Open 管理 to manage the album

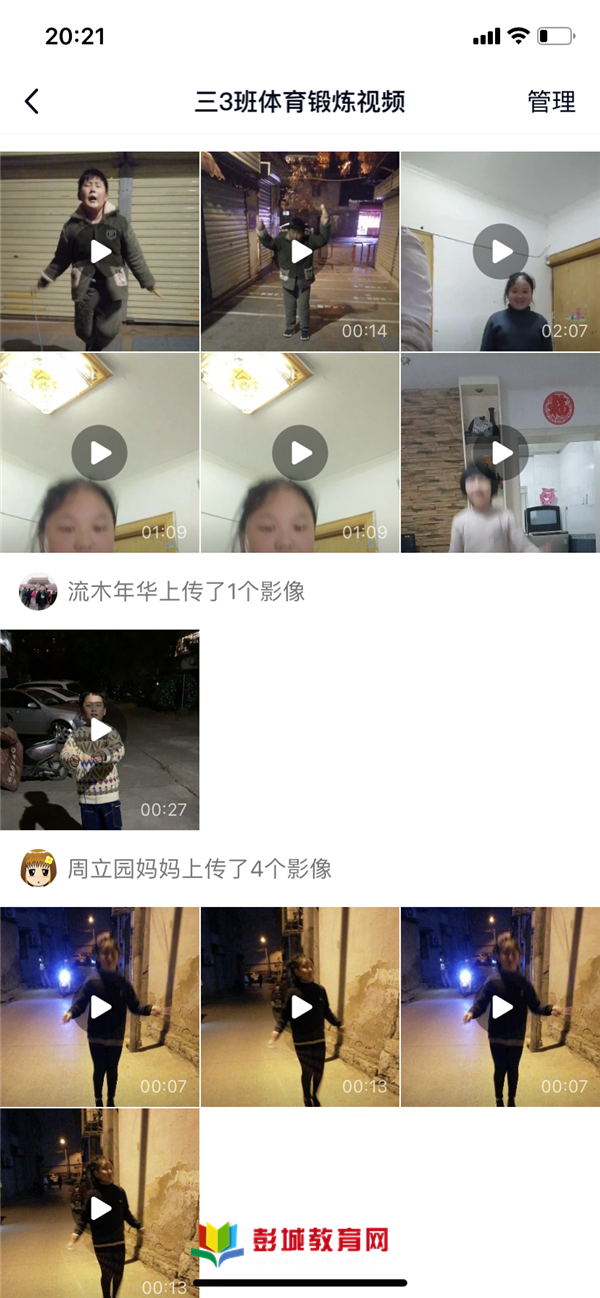pyautogui.click(x=551, y=101)
